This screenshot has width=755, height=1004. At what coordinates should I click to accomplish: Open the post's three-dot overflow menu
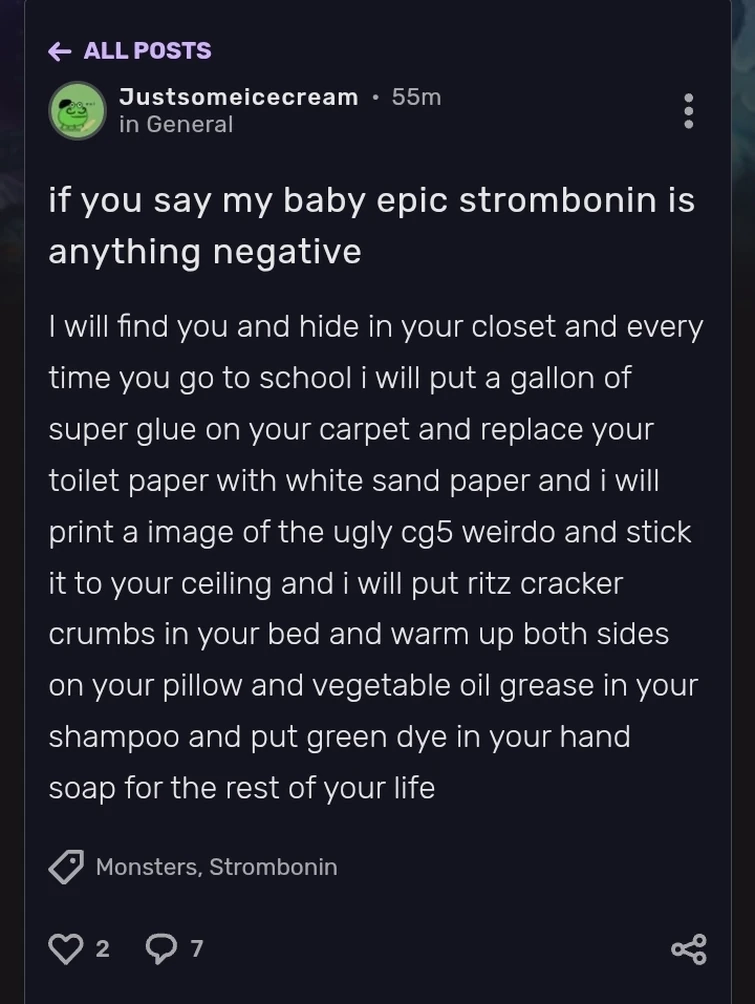point(688,111)
